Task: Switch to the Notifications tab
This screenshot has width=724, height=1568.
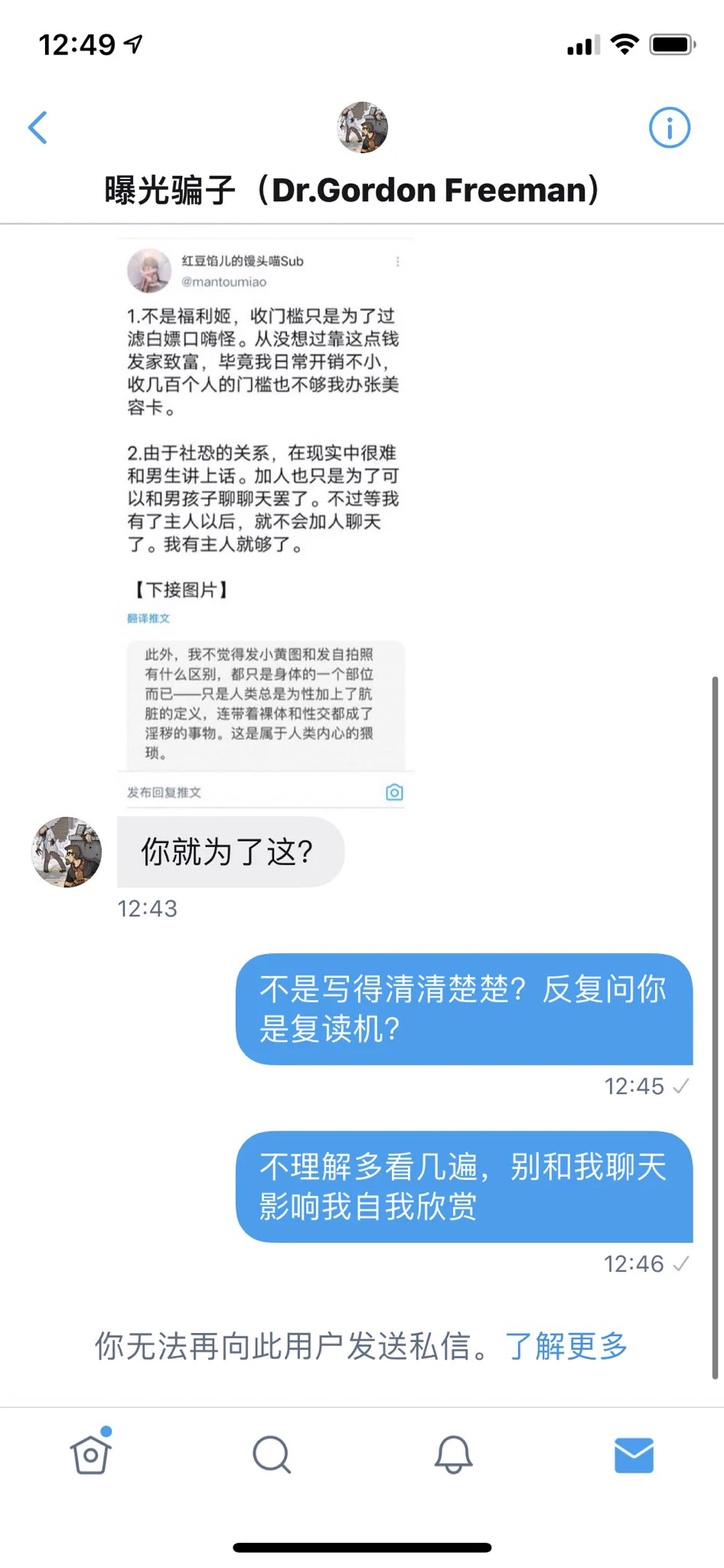Action: point(453,1454)
